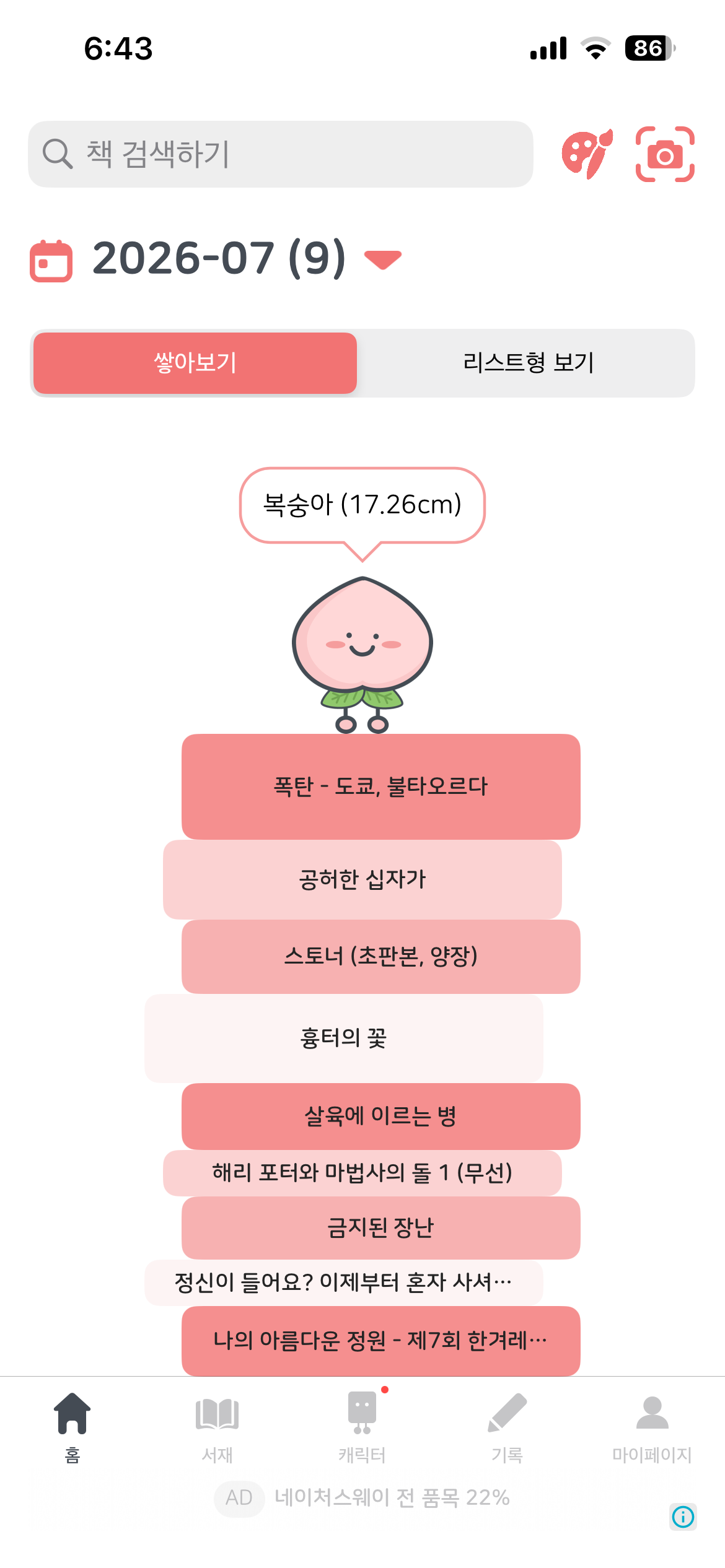Switch to the 서재 tab
Screen dimensions: 725x1568
coord(217,1427)
